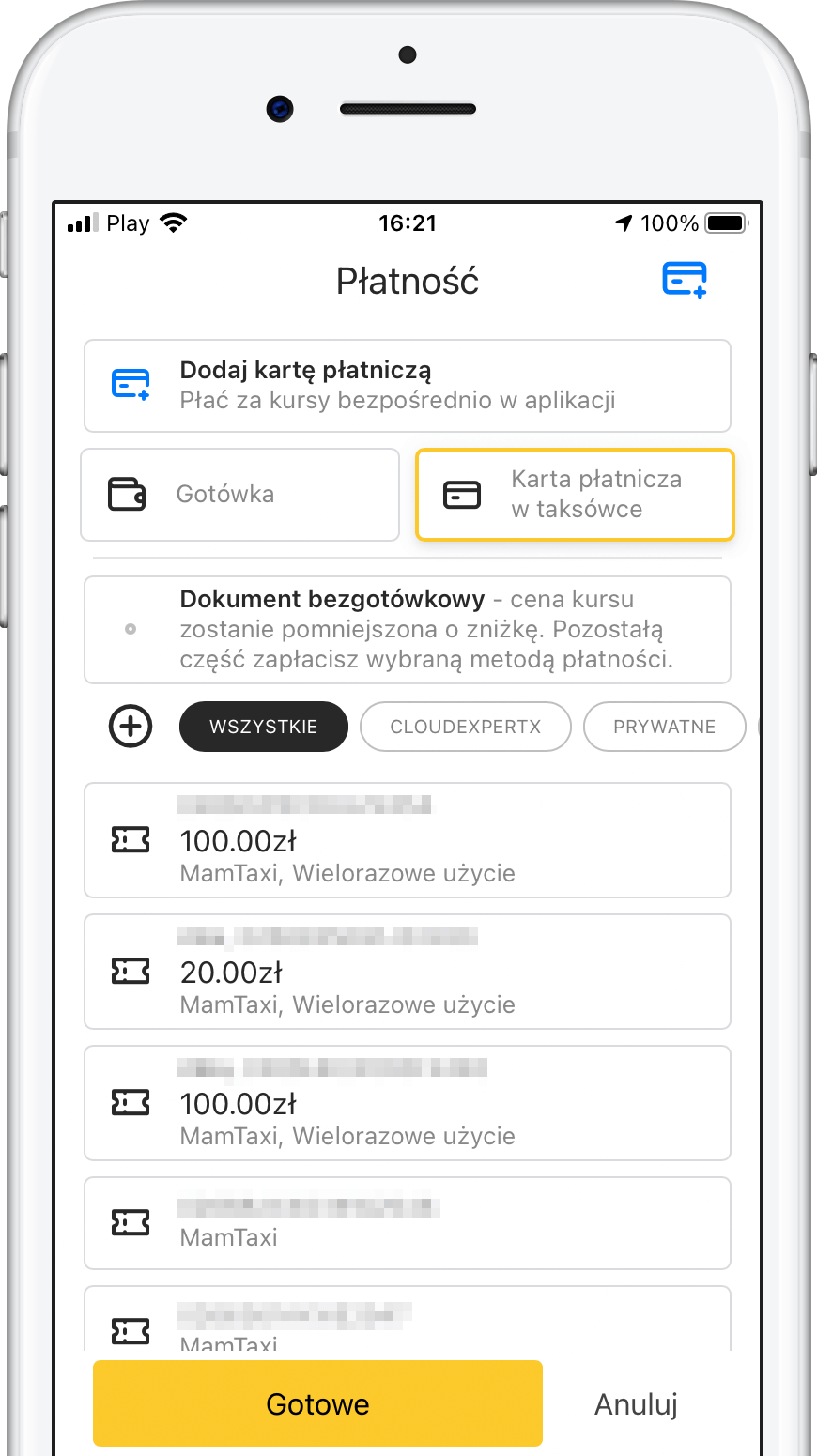Confirm with Gotowe button

point(317,1403)
